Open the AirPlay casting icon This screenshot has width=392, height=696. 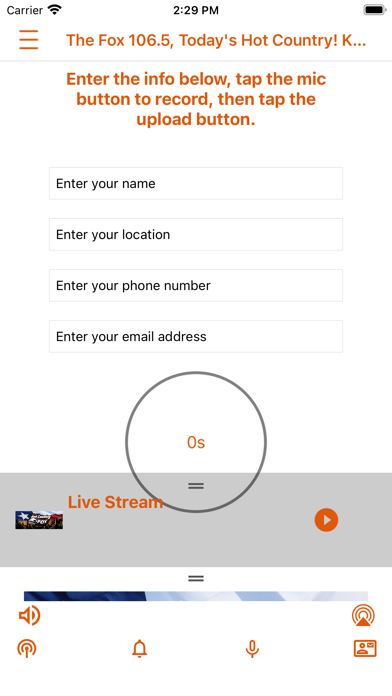click(x=363, y=616)
